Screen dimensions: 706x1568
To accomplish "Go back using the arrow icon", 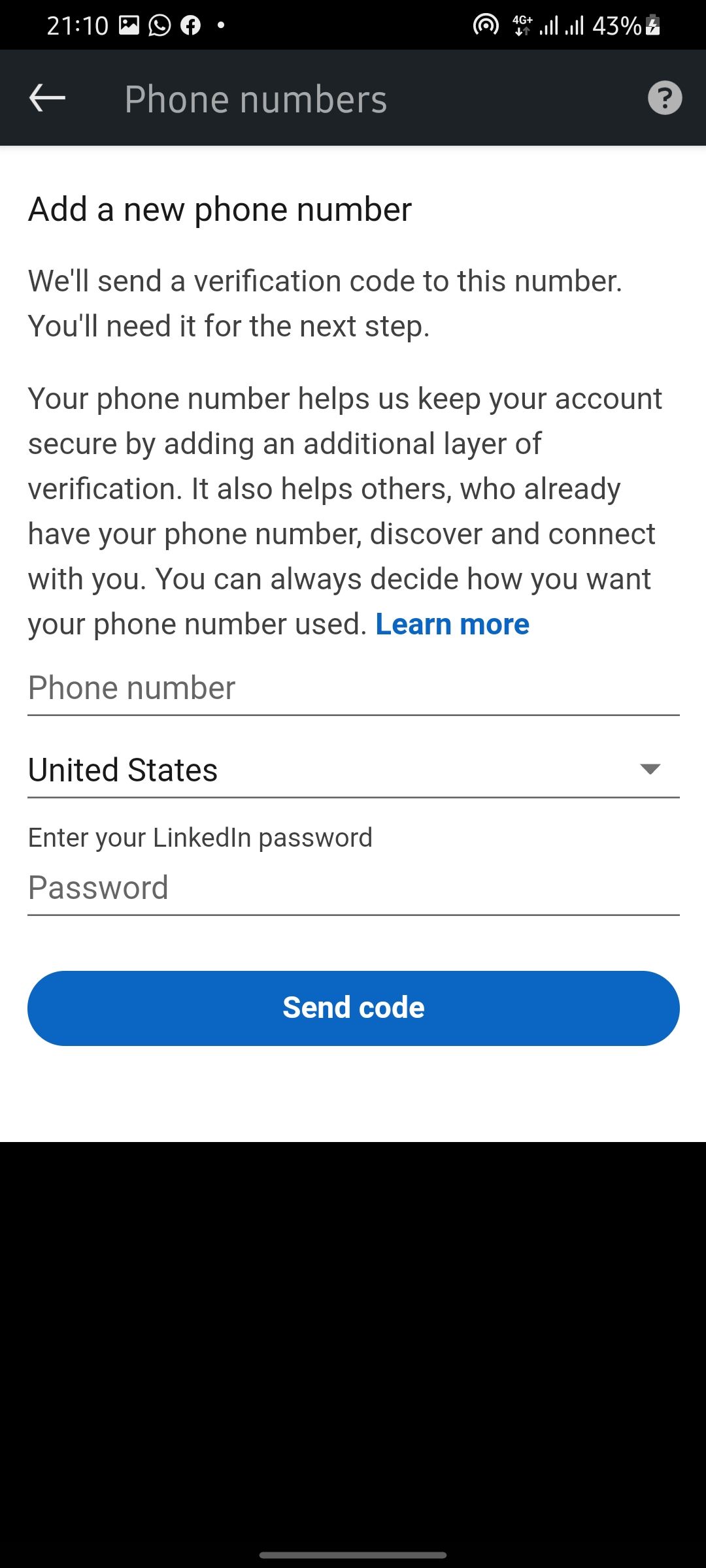I will coord(48,99).
